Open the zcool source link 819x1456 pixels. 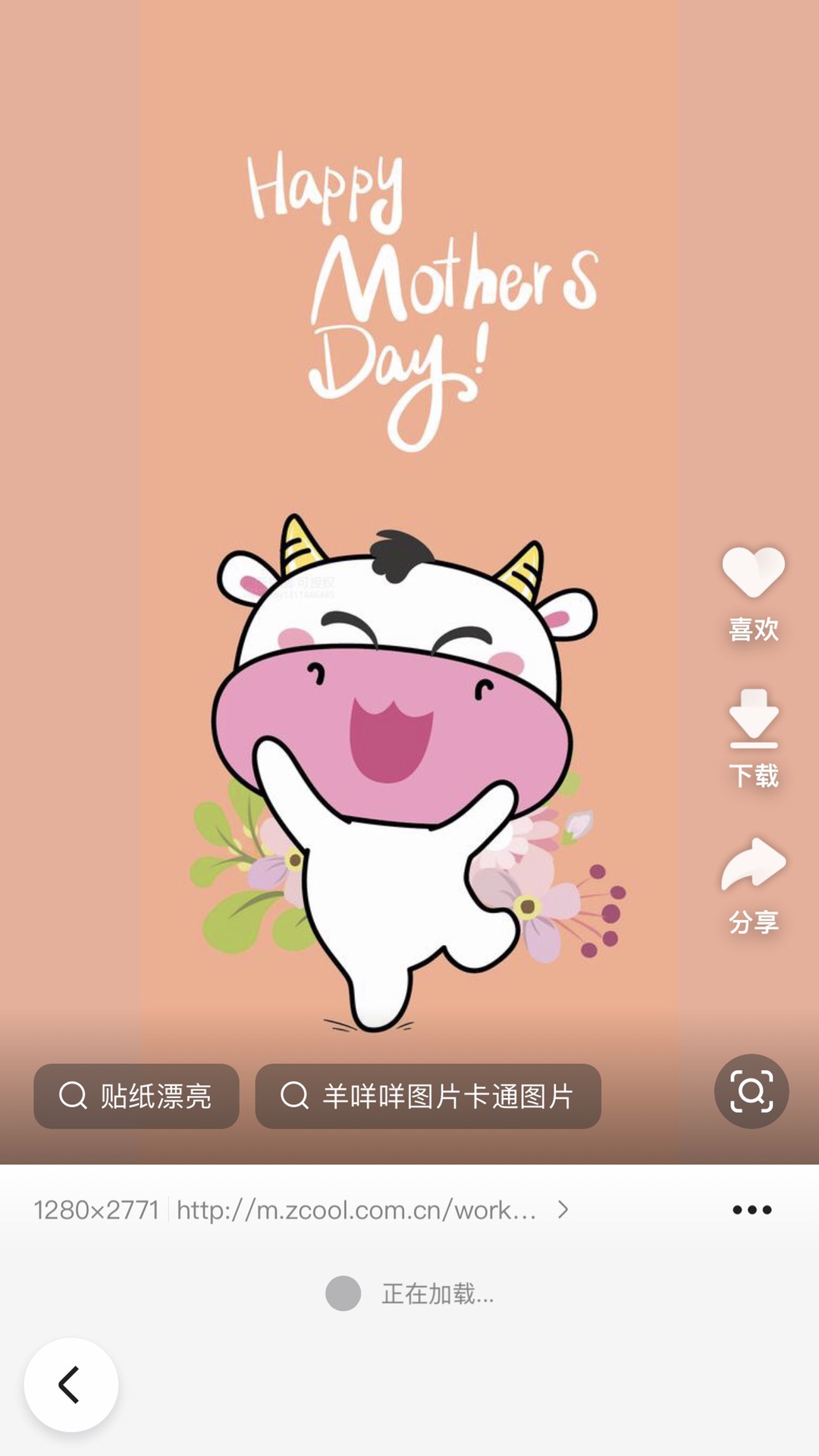coord(356,1210)
